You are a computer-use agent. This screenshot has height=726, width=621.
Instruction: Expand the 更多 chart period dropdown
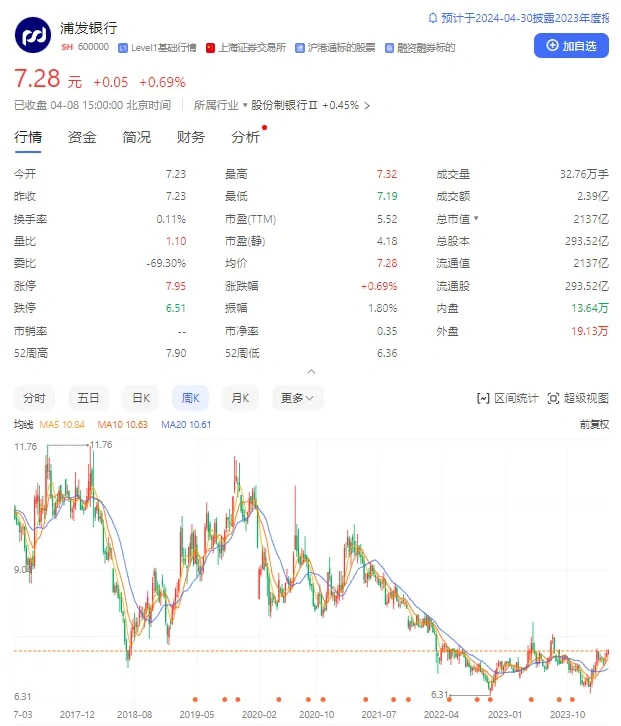tap(297, 398)
